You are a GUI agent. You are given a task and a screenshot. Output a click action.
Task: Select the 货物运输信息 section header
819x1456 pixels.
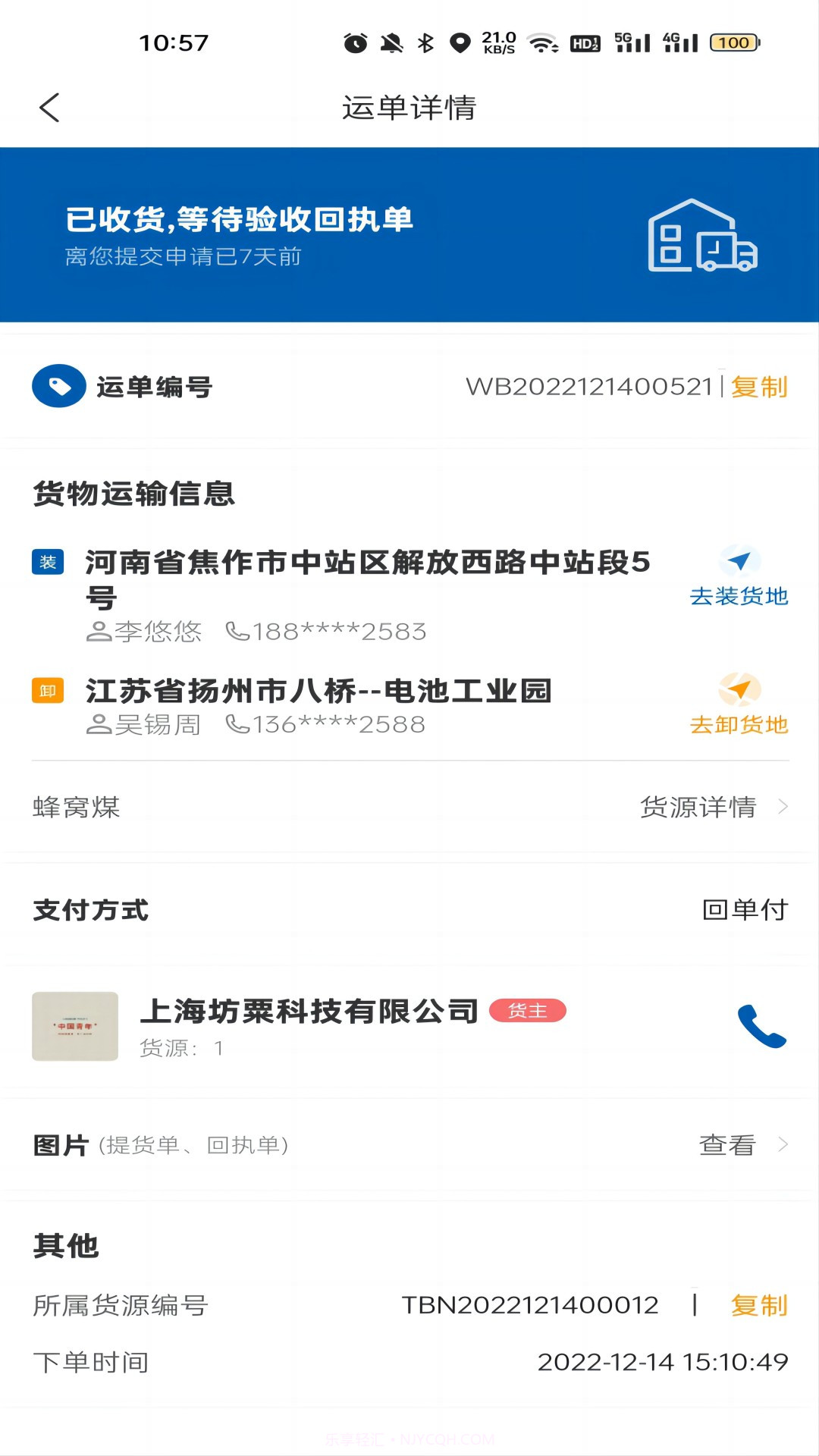coord(133,494)
